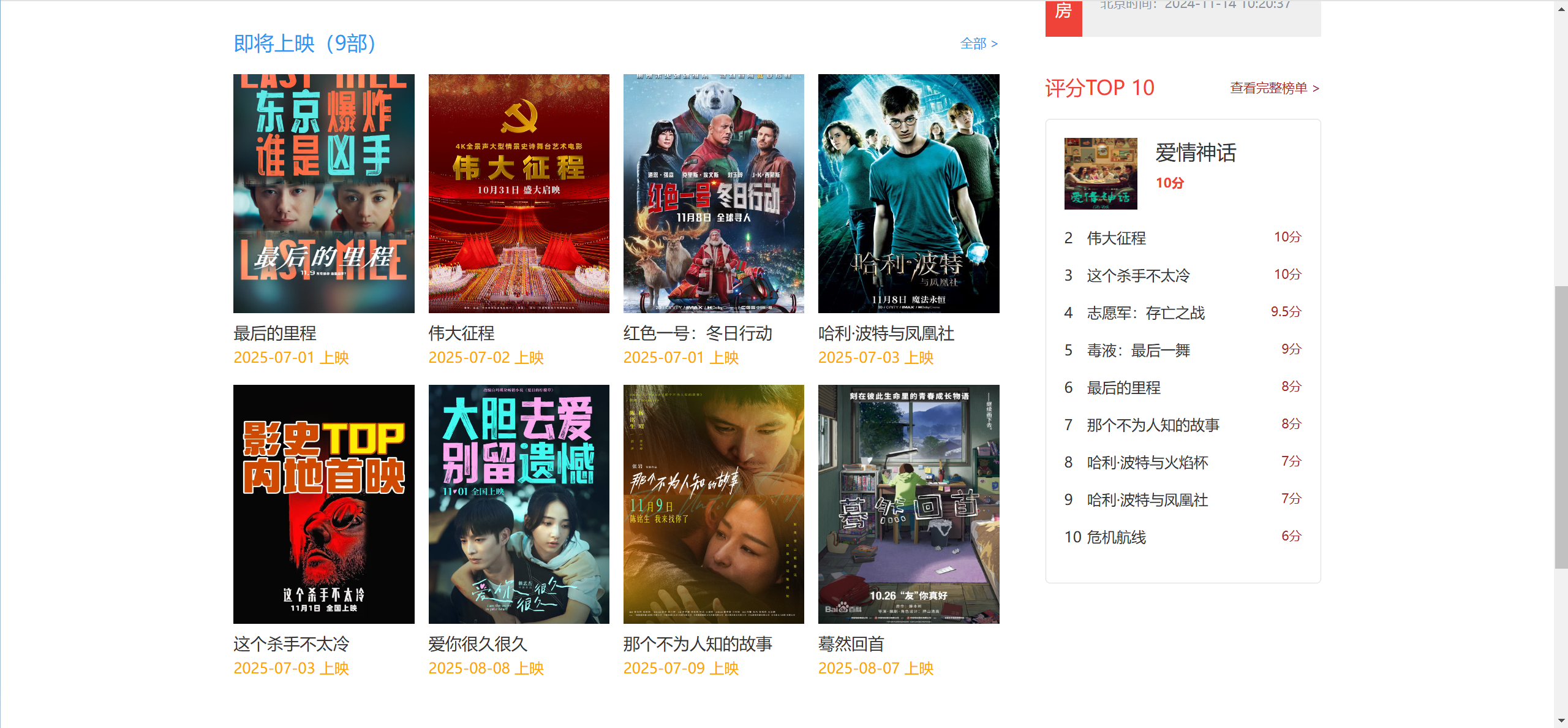The height and width of the screenshot is (728, 1568).
Task: Select rank 7 那个不为人知的故事 in TOP 10
Action: pyautogui.click(x=1153, y=425)
